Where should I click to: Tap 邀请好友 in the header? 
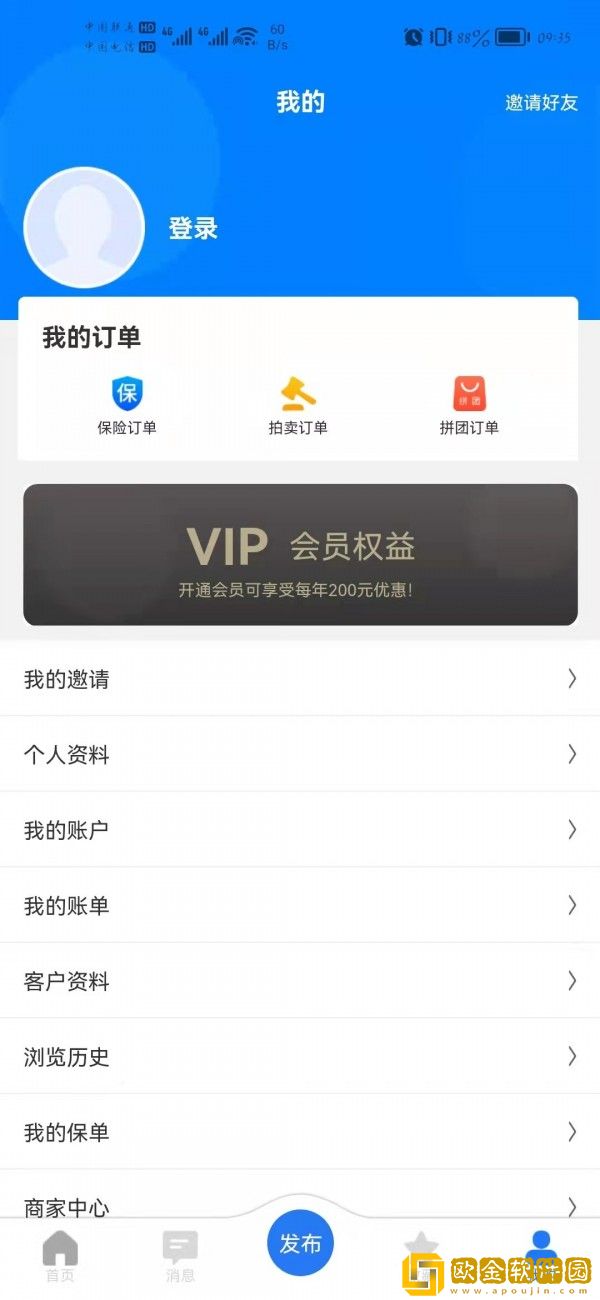point(541,103)
